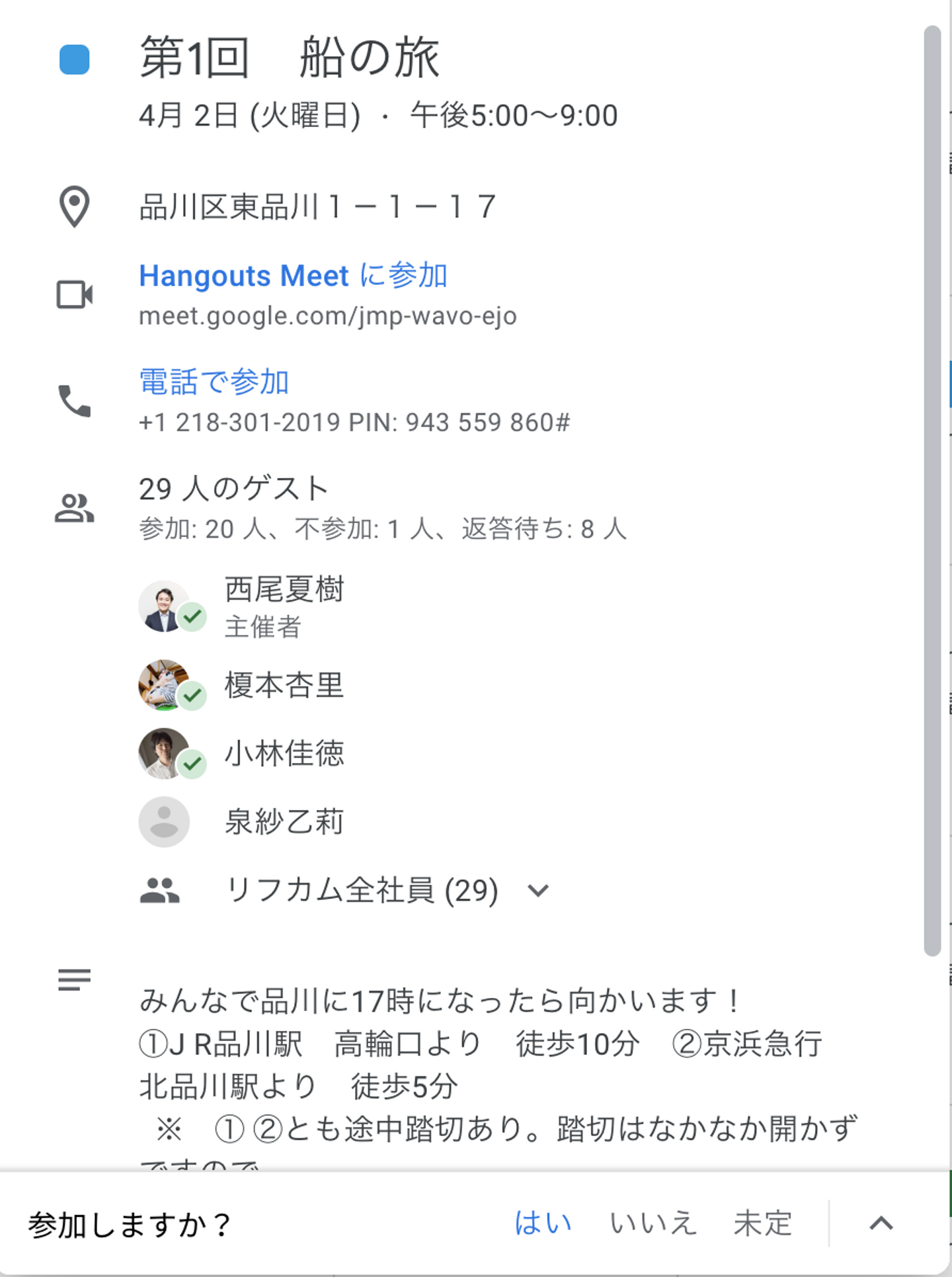Answer いいえ to decline the event

[x=653, y=1223]
